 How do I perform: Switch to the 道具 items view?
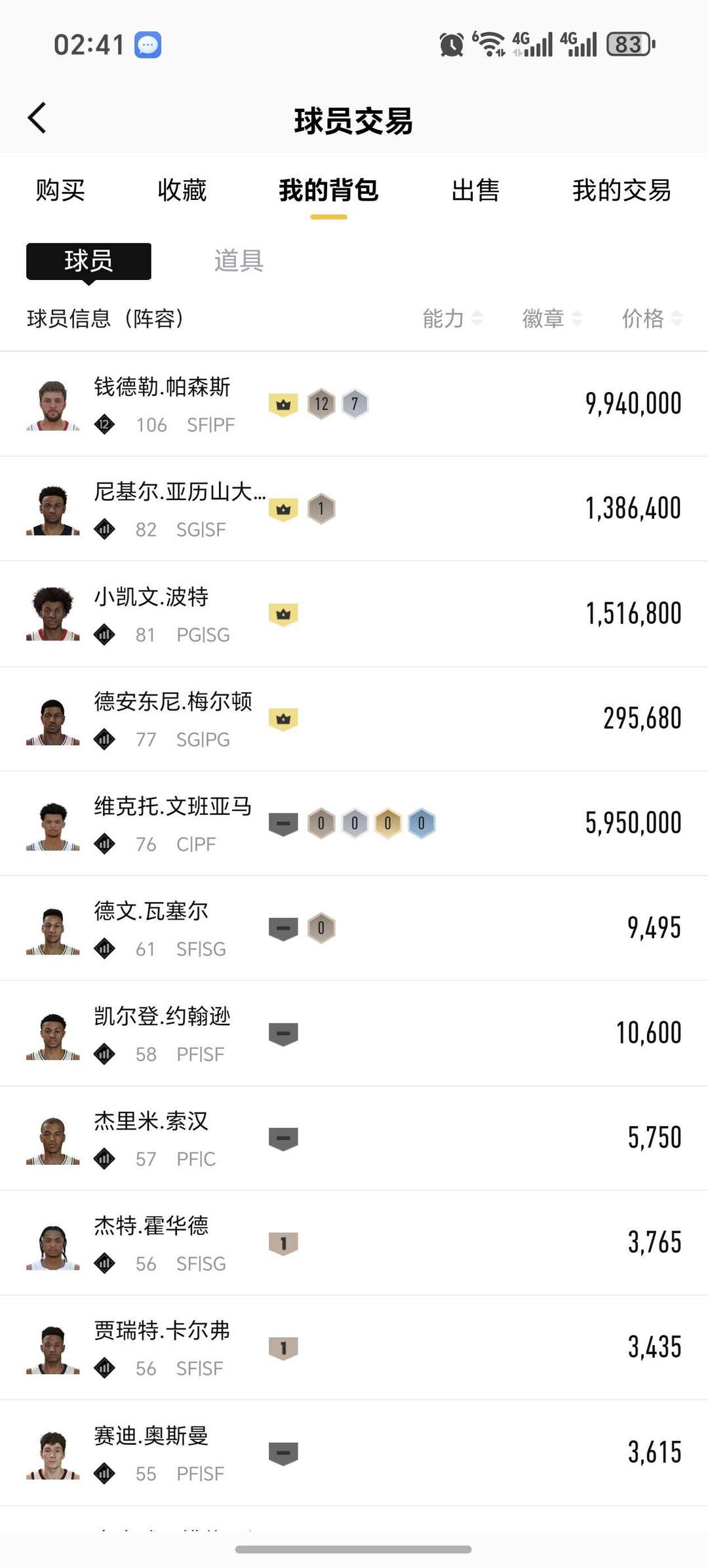239,260
